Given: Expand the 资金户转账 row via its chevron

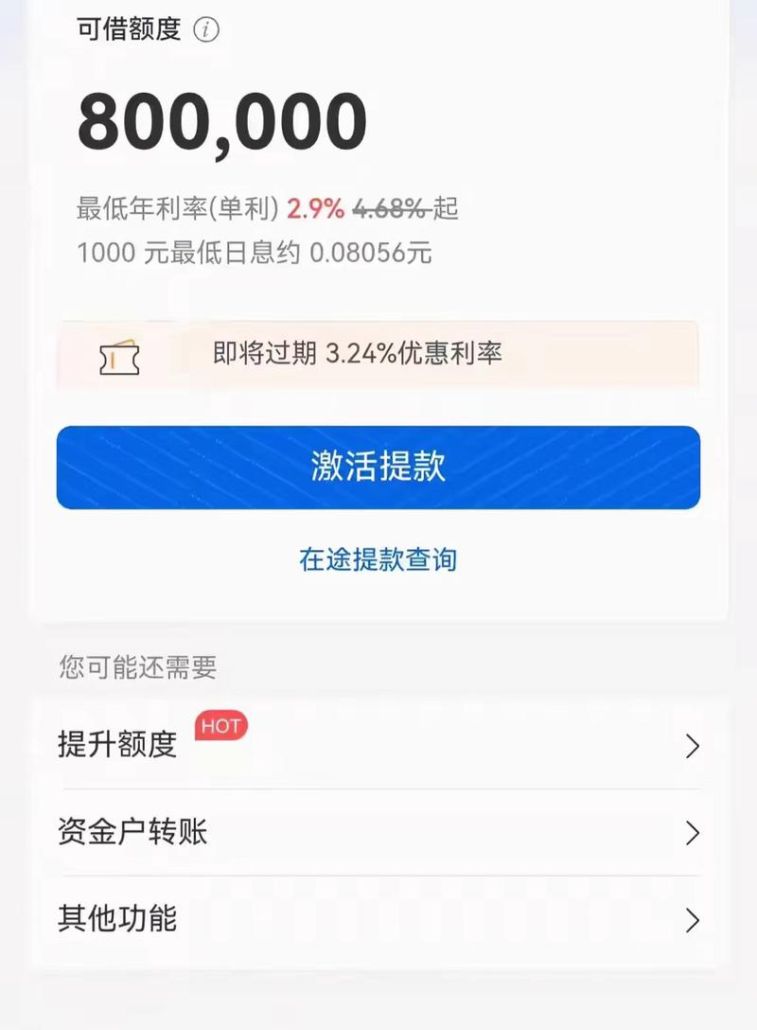Looking at the screenshot, I should (x=694, y=832).
